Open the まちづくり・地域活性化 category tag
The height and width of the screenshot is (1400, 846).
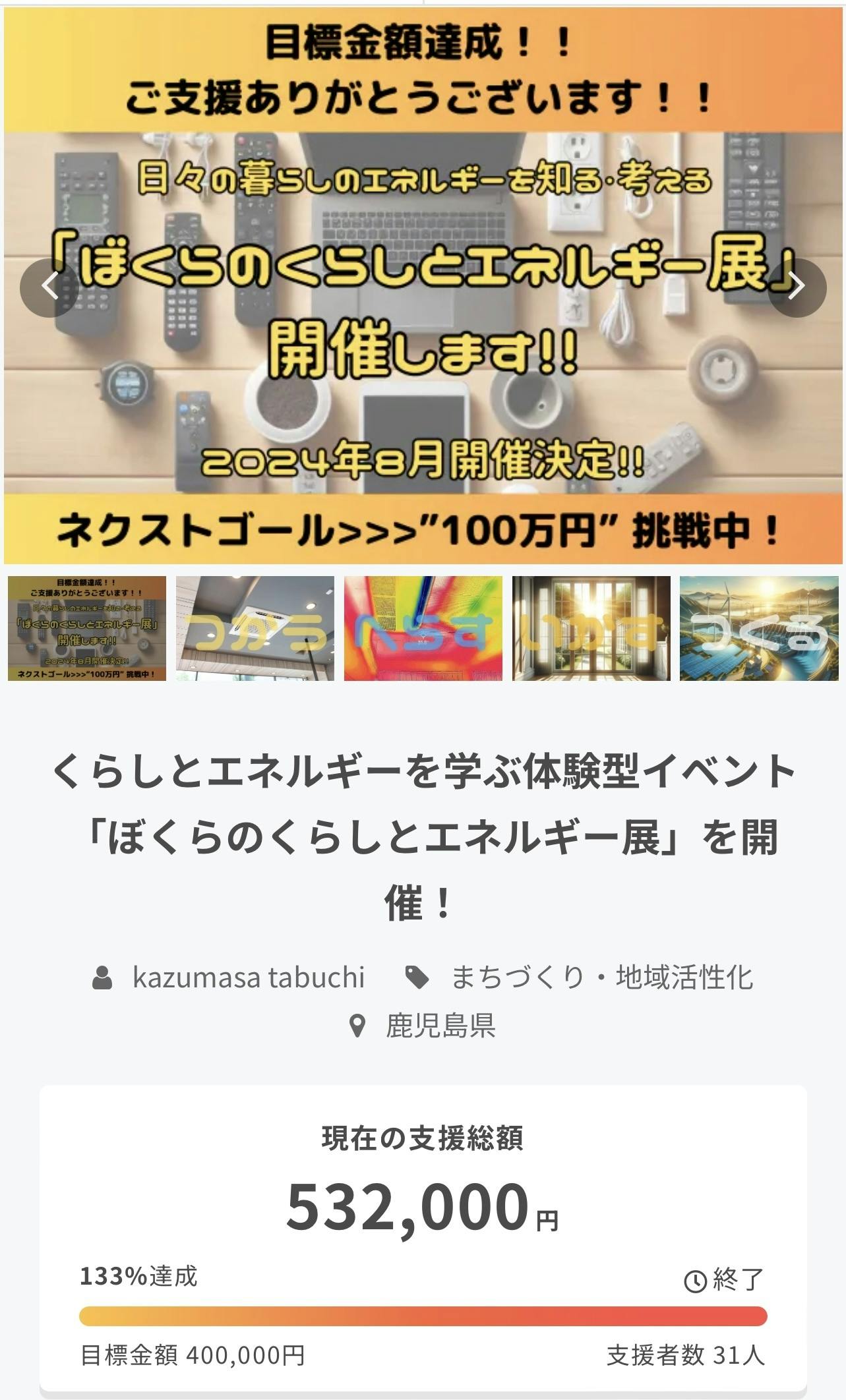pos(601,977)
